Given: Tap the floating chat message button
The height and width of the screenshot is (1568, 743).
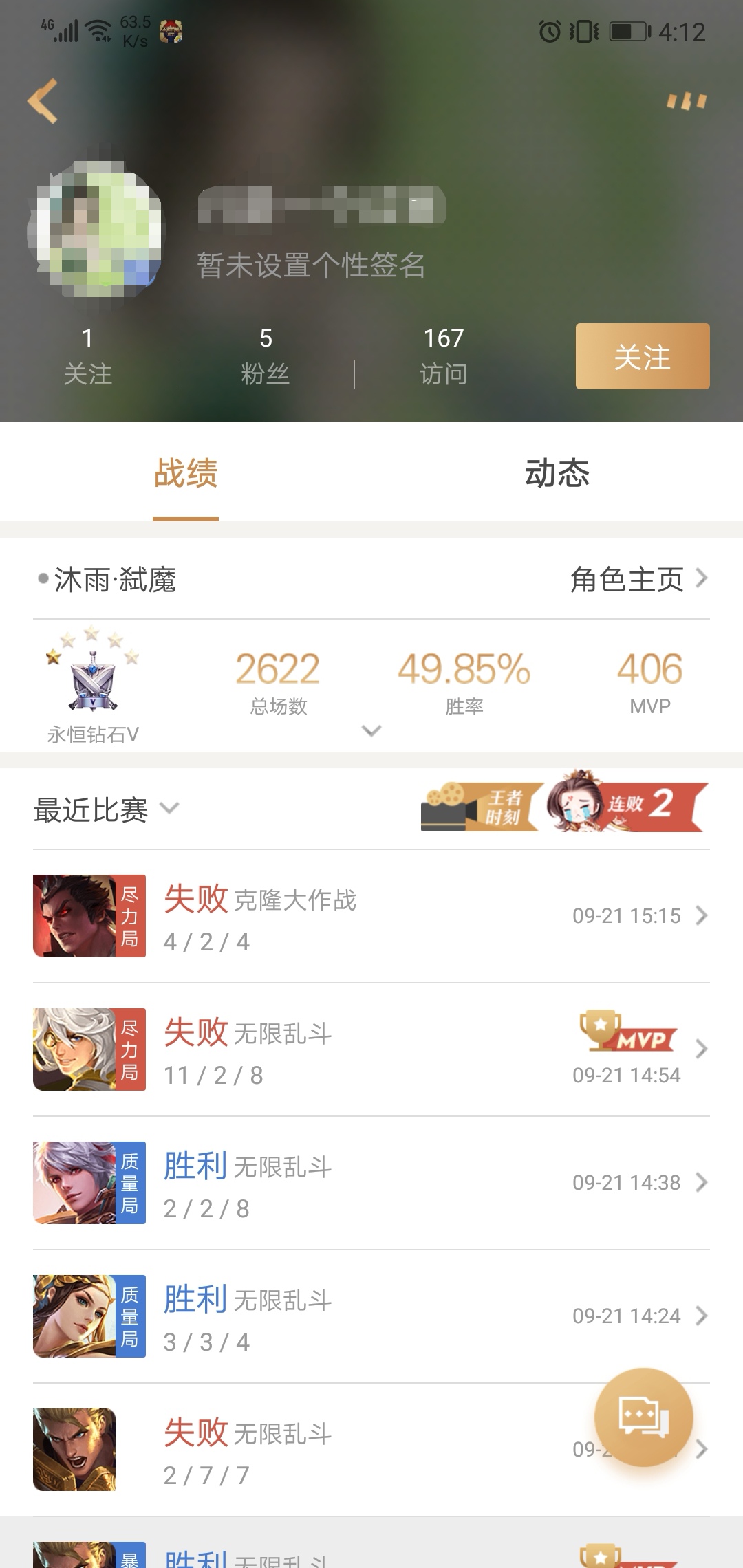Looking at the screenshot, I should 643,1417.
